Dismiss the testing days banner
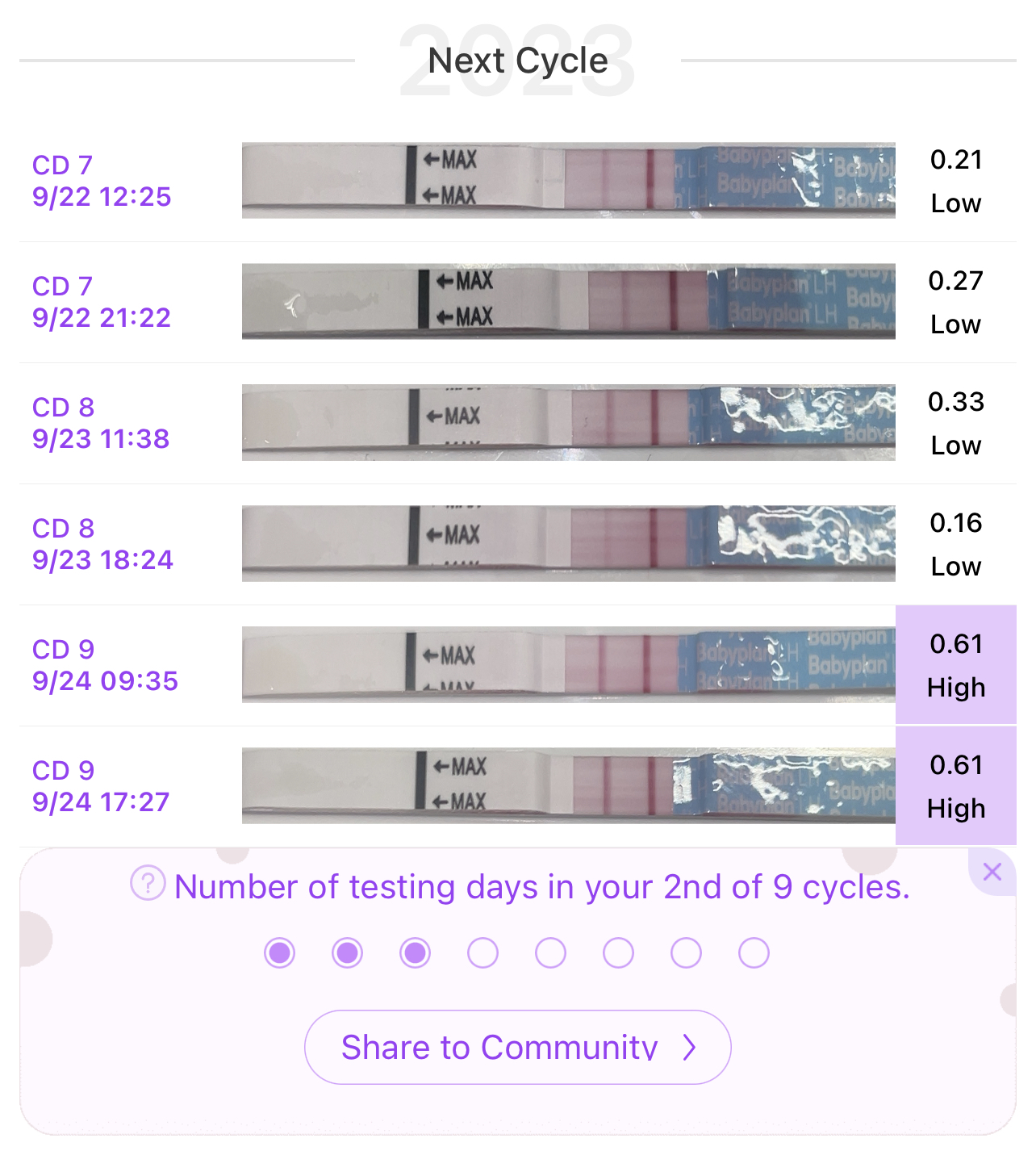This screenshot has height=1155, width=1036. point(992,872)
